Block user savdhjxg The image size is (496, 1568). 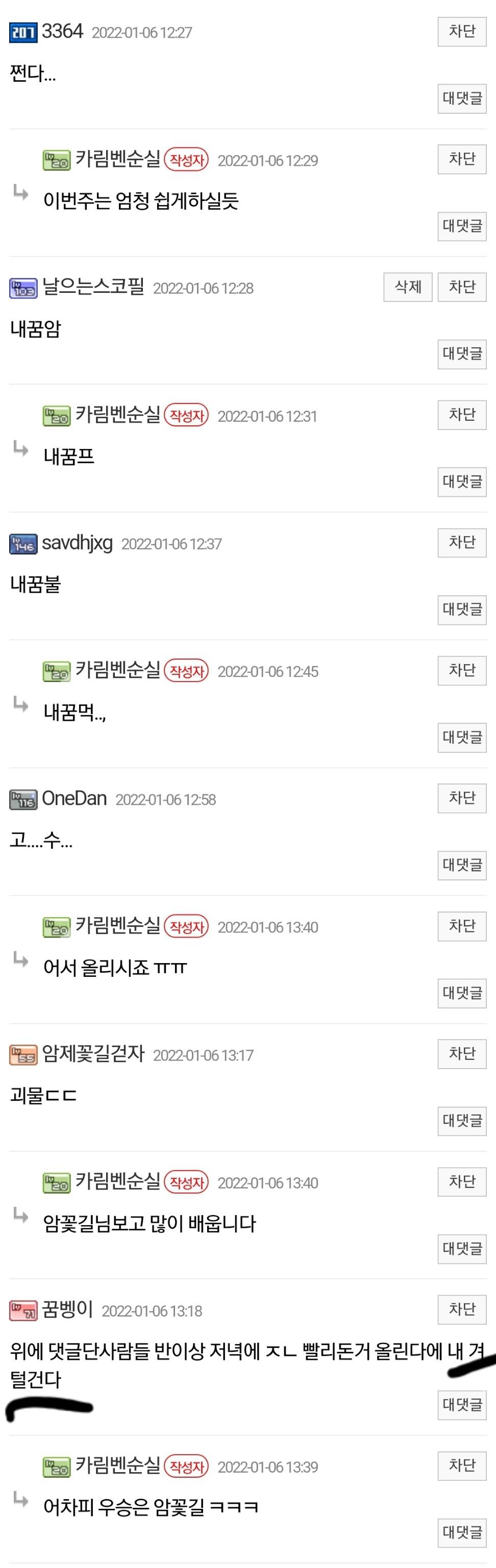coord(461,542)
